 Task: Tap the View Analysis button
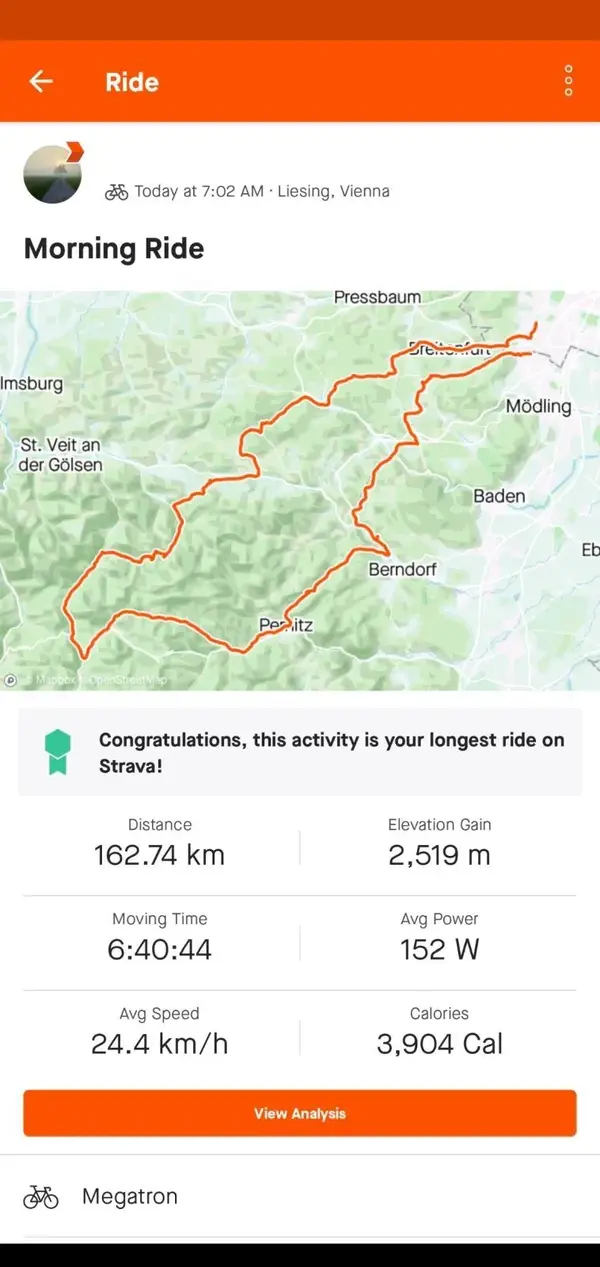click(x=300, y=1113)
